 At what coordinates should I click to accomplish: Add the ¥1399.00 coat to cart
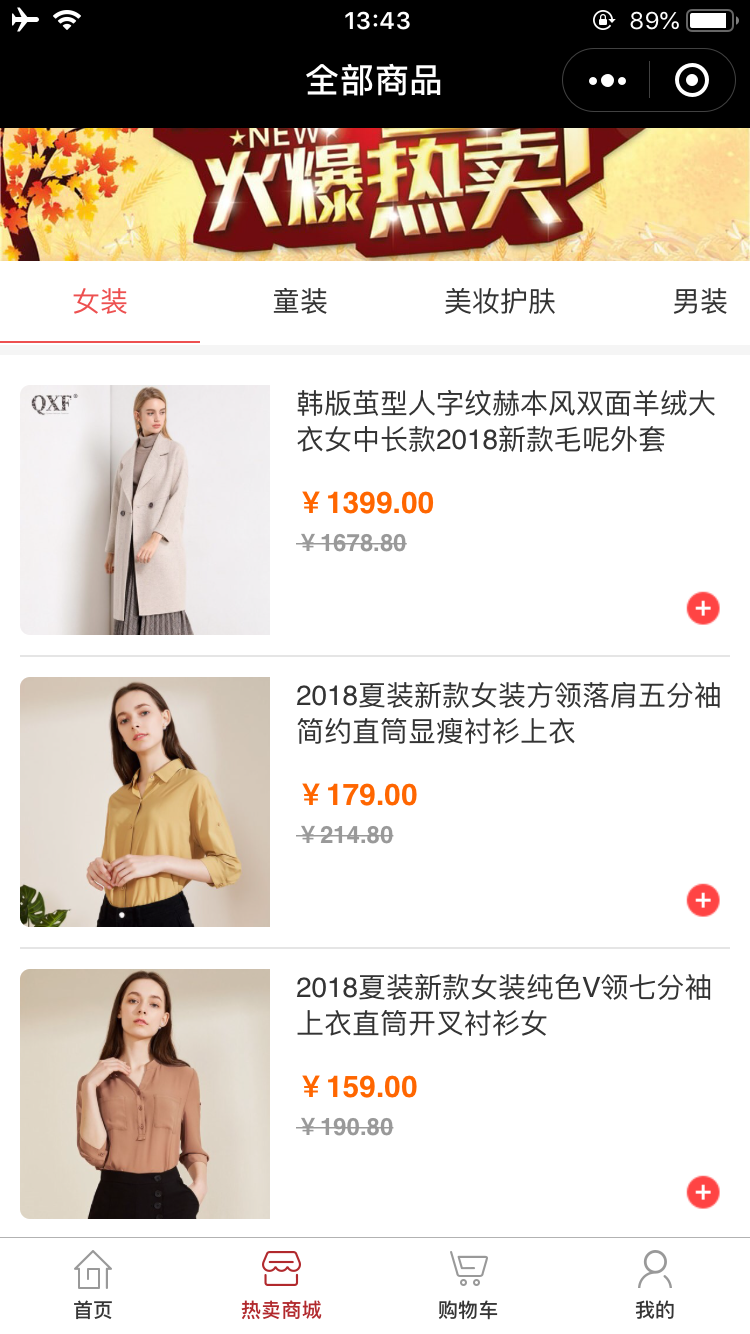pos(703,607)
